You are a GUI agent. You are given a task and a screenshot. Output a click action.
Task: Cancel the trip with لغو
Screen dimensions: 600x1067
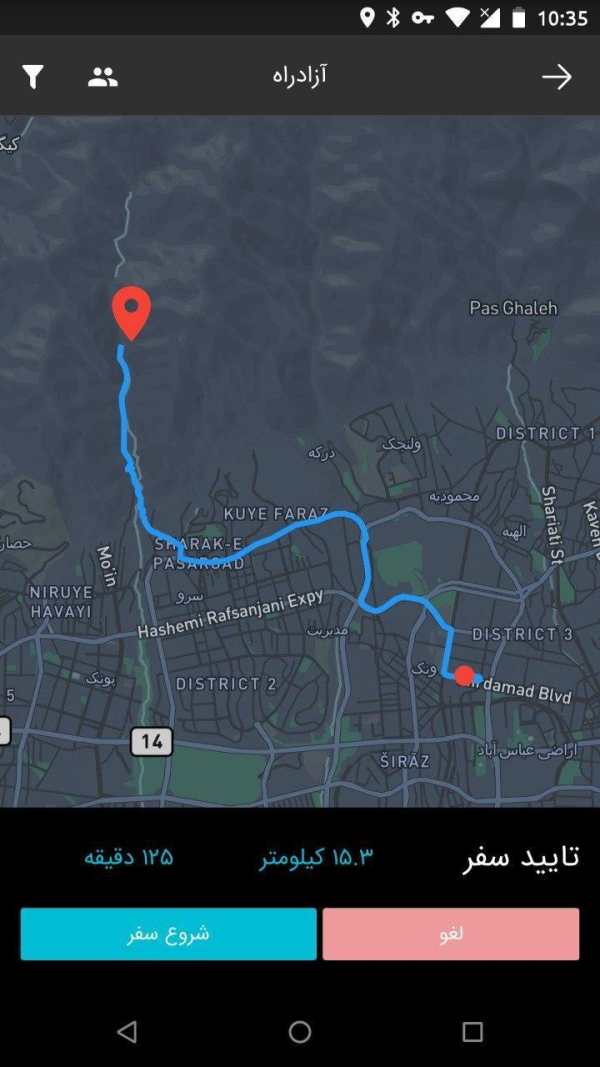point(451,934)
